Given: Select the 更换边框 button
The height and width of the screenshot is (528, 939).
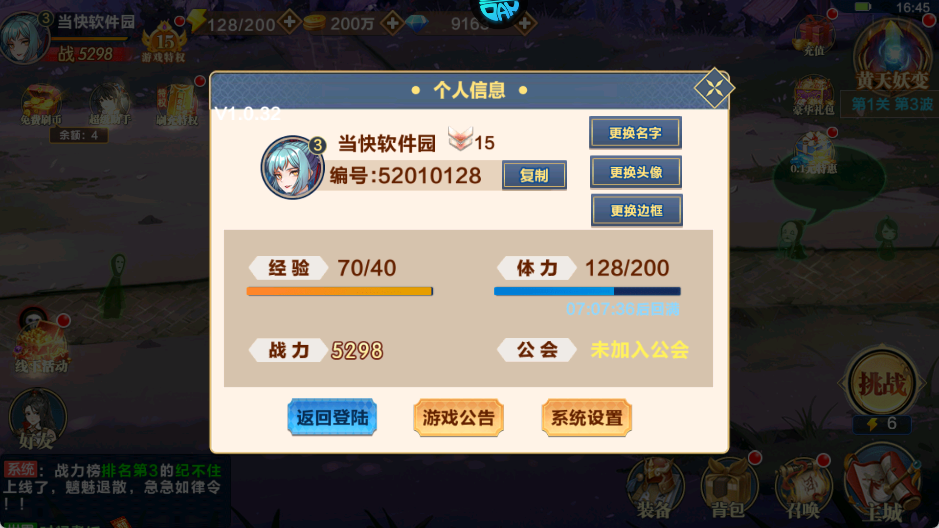Looking at the screenshot, I should pos(635,210).
